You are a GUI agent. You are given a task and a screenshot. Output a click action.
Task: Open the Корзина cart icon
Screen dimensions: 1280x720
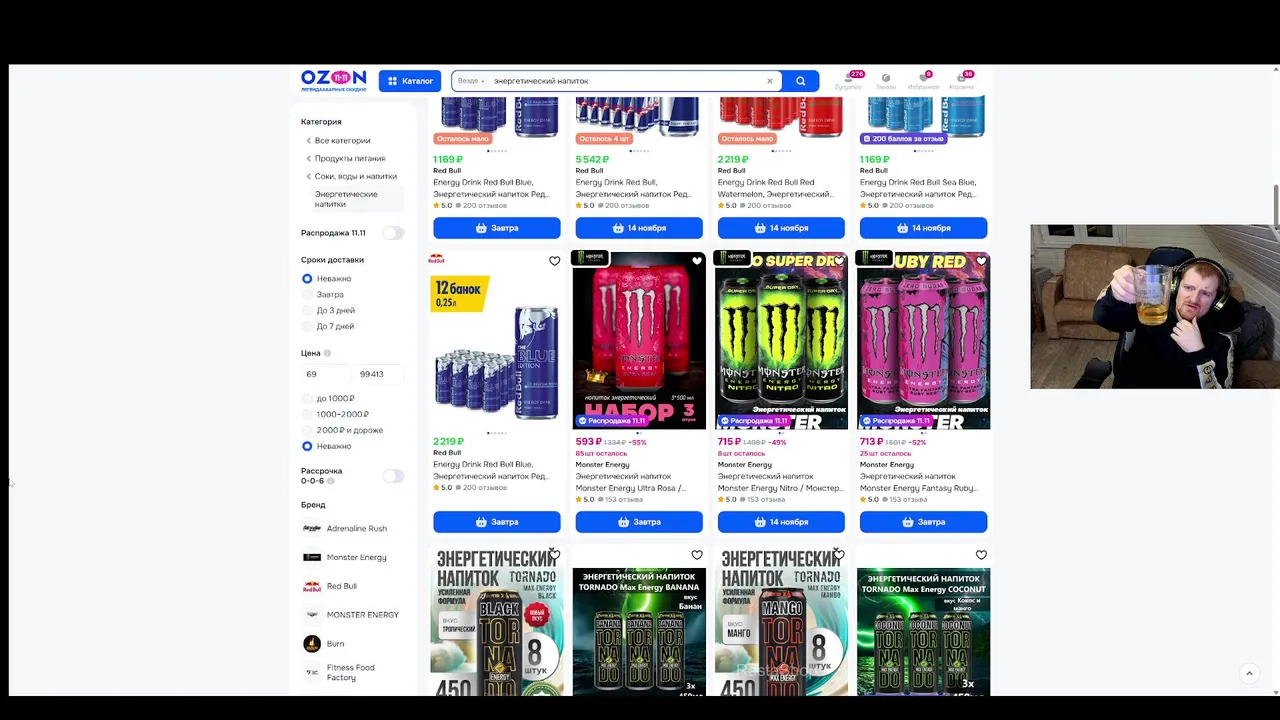click(x=963, y=81)
